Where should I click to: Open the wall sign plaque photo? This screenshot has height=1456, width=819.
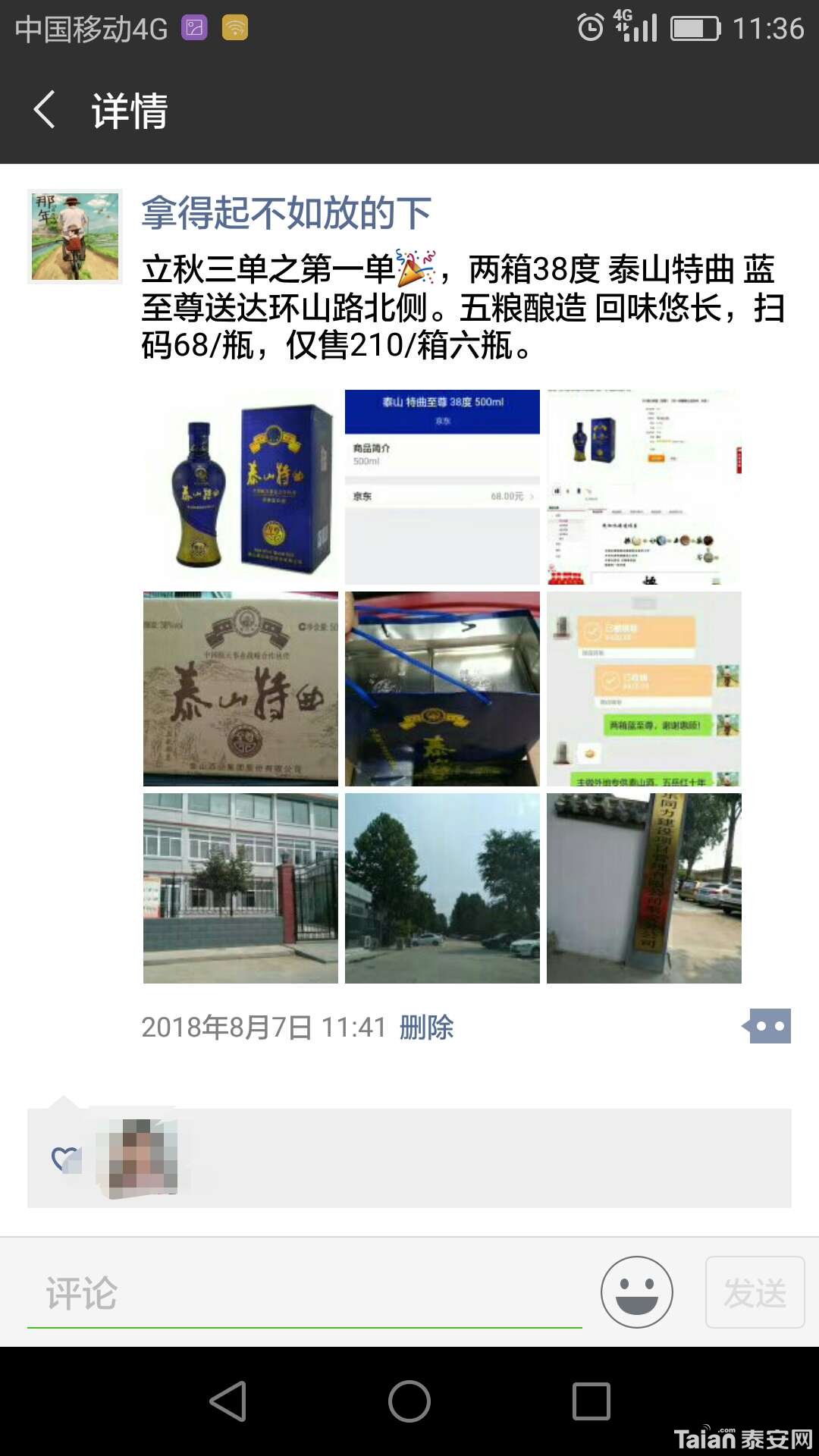[644, 889]
